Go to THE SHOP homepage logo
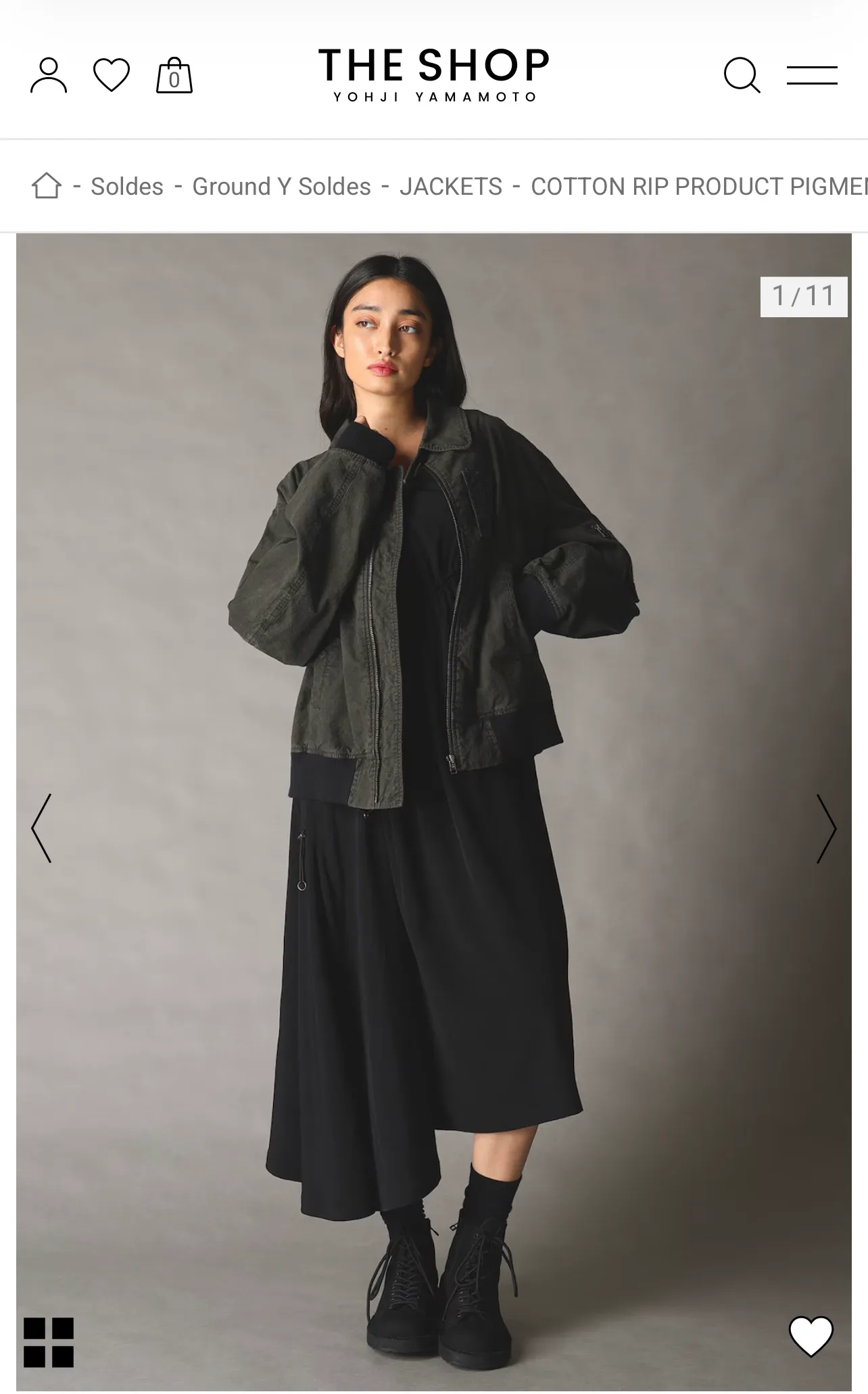The width and height of the screenshot is (868, 1394). tap(433, 74)
